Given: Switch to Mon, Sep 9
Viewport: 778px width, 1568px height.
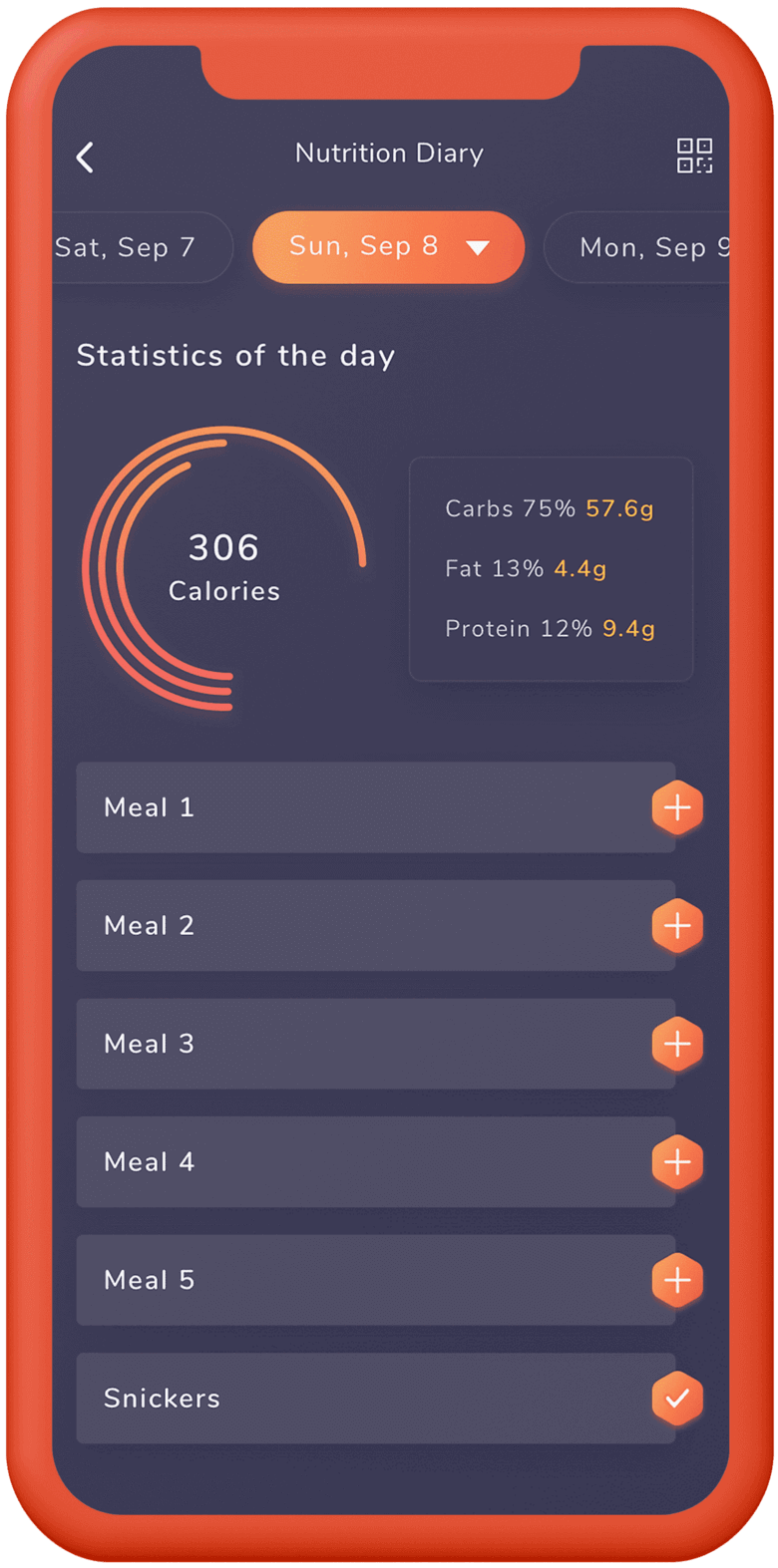Looking at the screenshot, I should 636,247.
